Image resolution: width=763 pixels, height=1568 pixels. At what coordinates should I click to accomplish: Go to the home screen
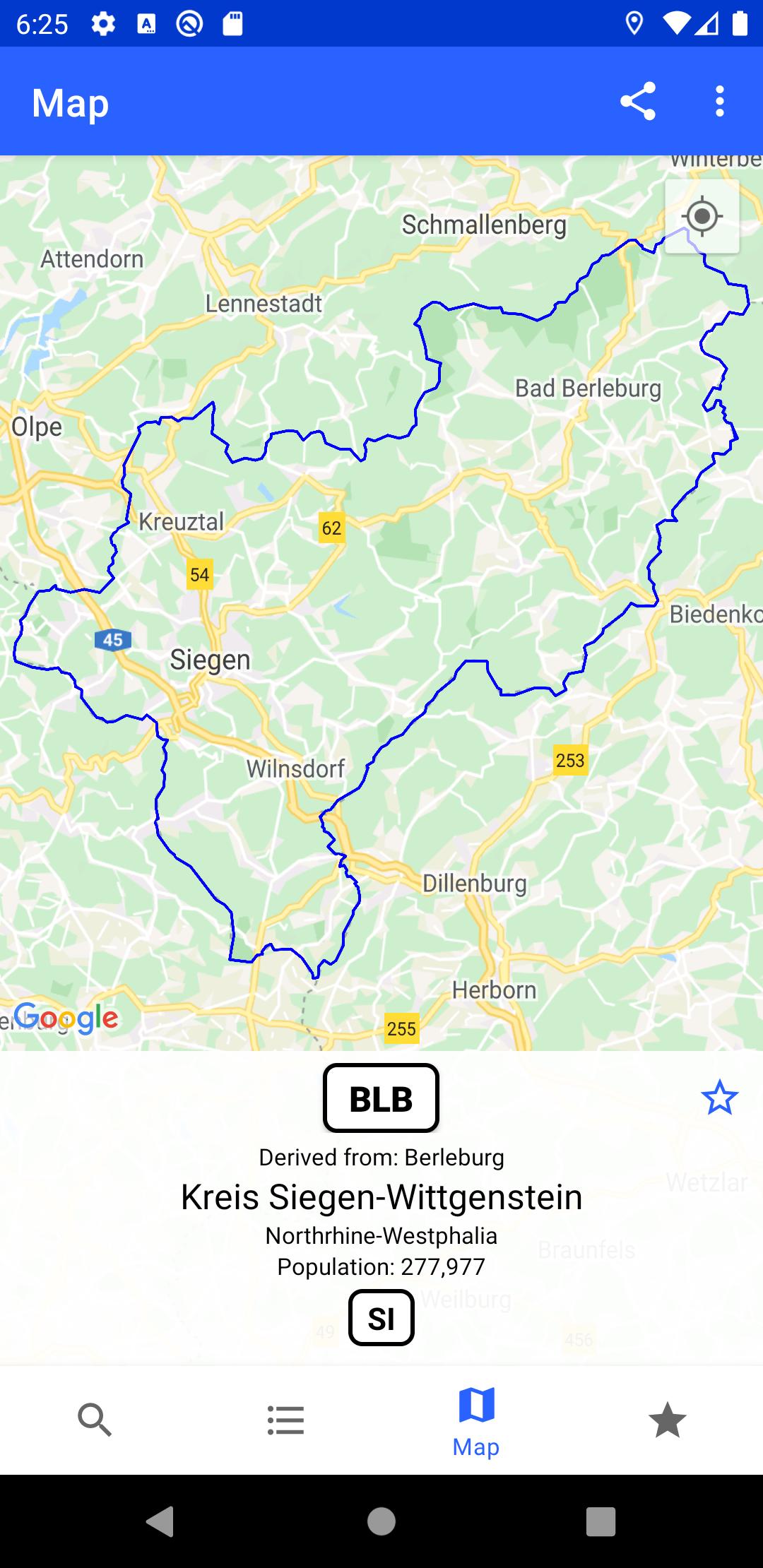381,1521
